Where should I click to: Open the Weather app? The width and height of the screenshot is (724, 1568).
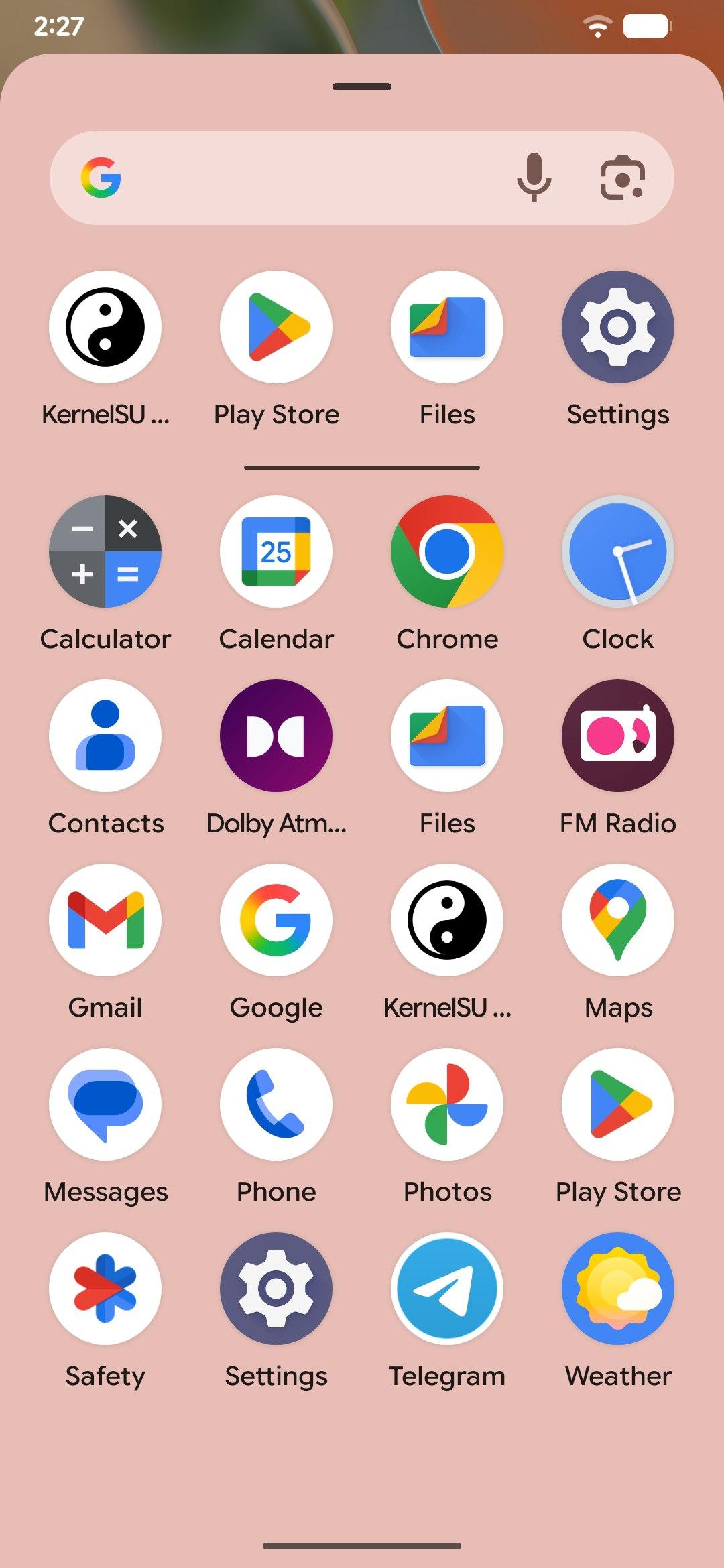pyautogui.click(x=618, y=1289)
